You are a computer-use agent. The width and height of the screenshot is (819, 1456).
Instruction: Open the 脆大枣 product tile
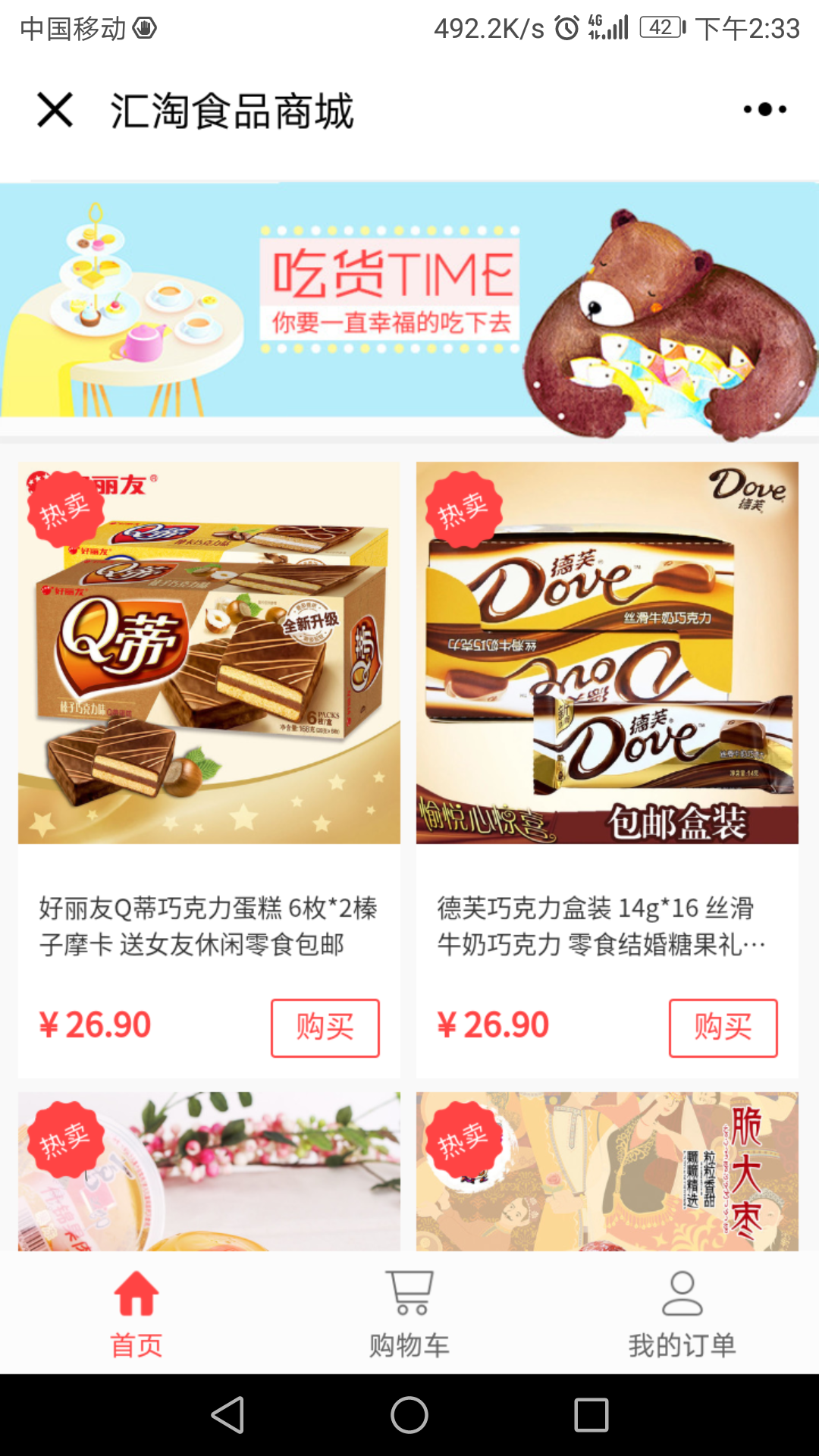[x=607, y=1172]
